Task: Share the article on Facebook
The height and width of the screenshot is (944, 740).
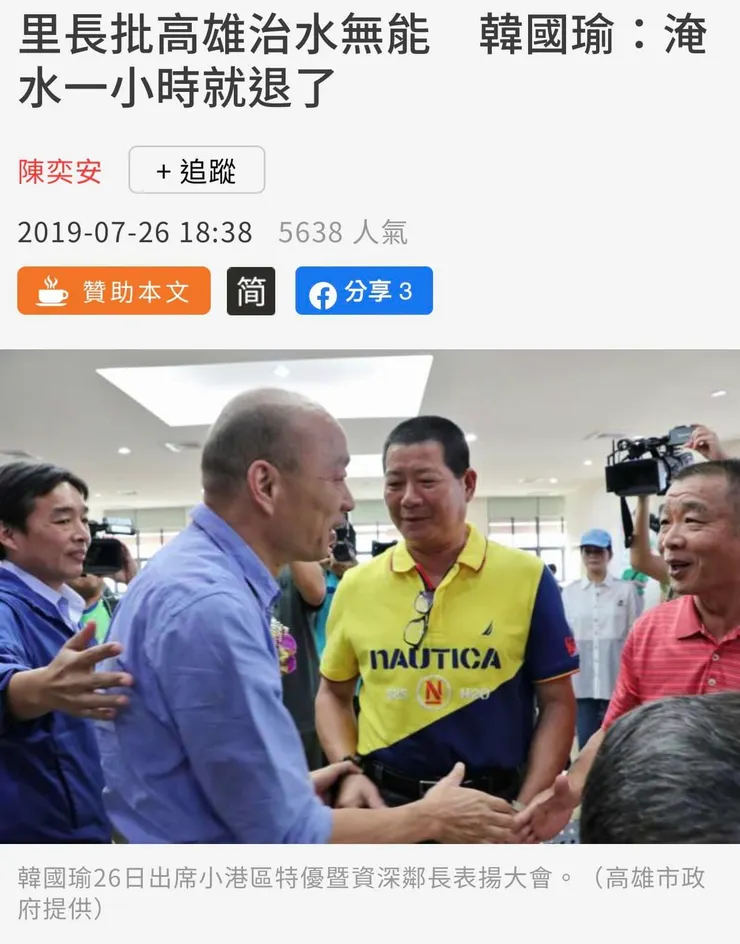Action: click(x=364, y=291)
